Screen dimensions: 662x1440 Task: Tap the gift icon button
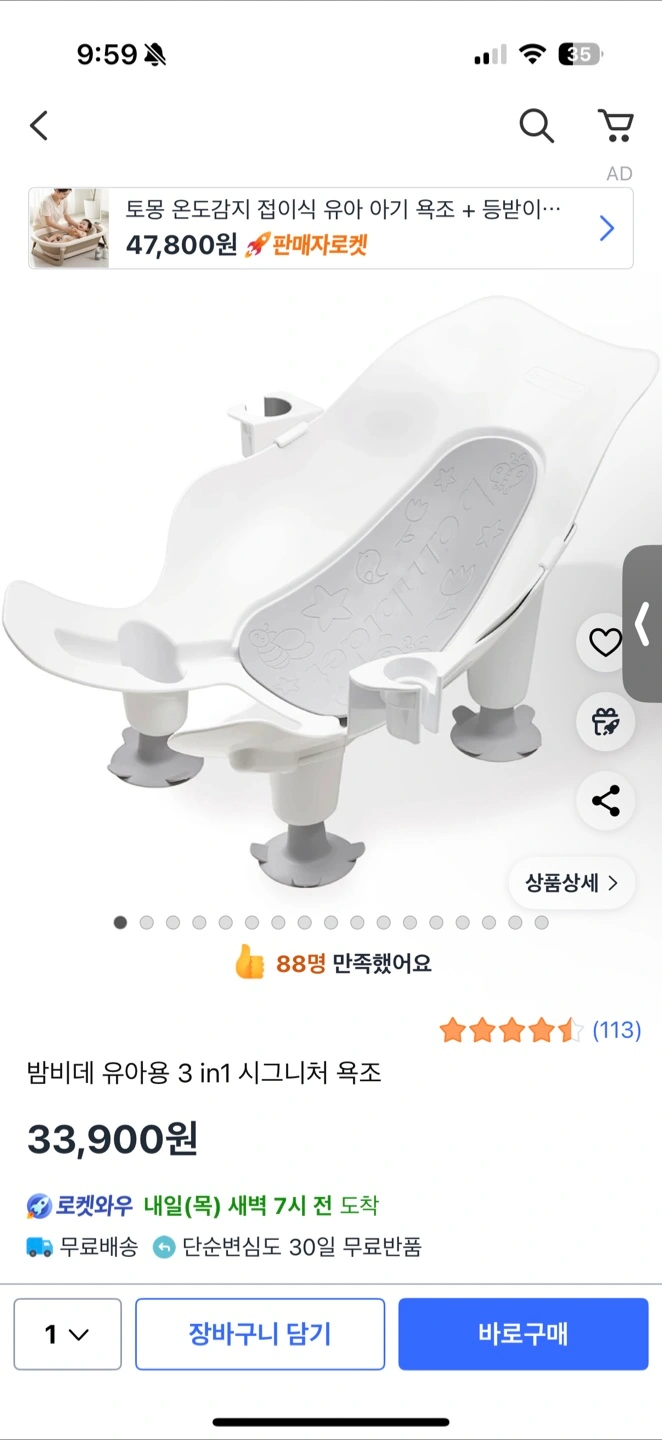coord(605,721)
